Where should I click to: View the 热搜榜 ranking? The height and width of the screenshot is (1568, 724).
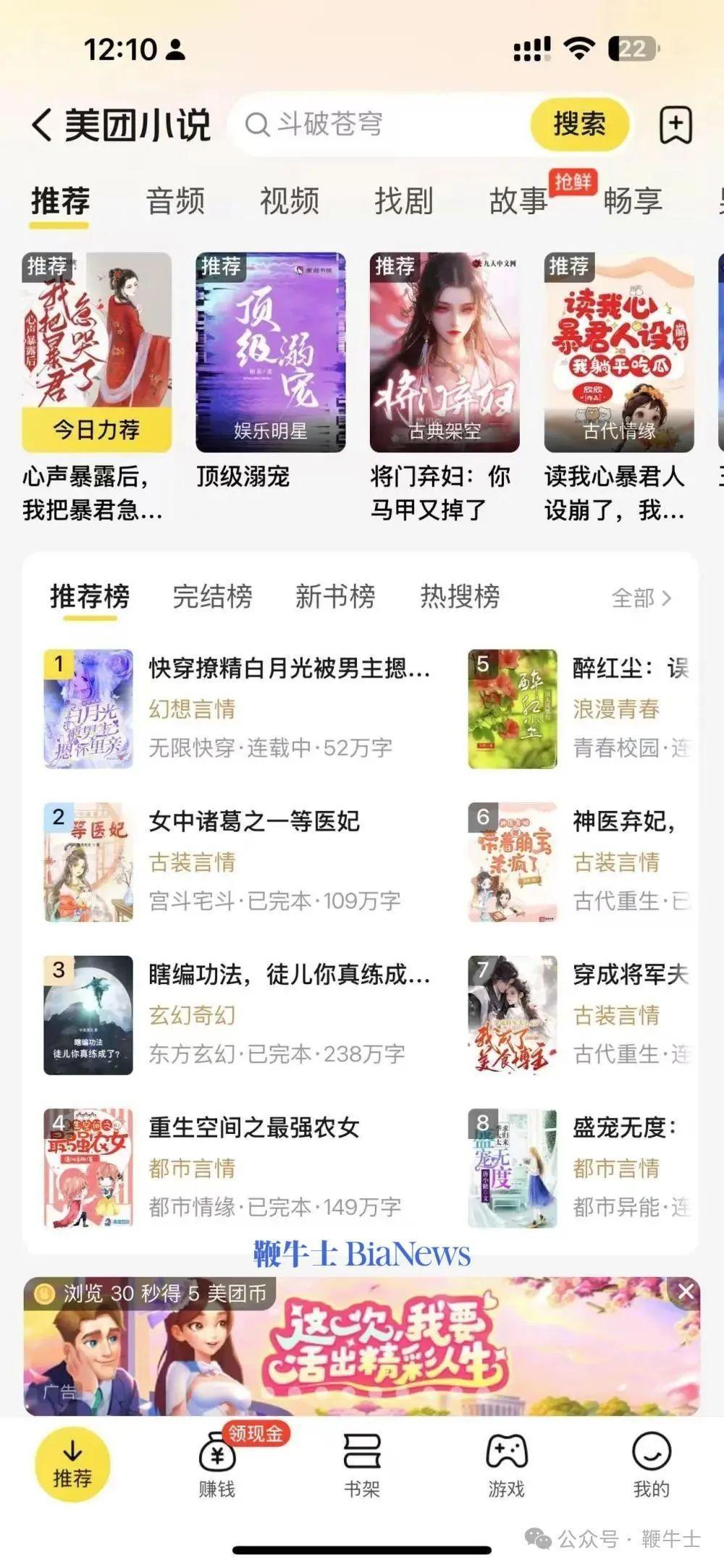point(460,597)
